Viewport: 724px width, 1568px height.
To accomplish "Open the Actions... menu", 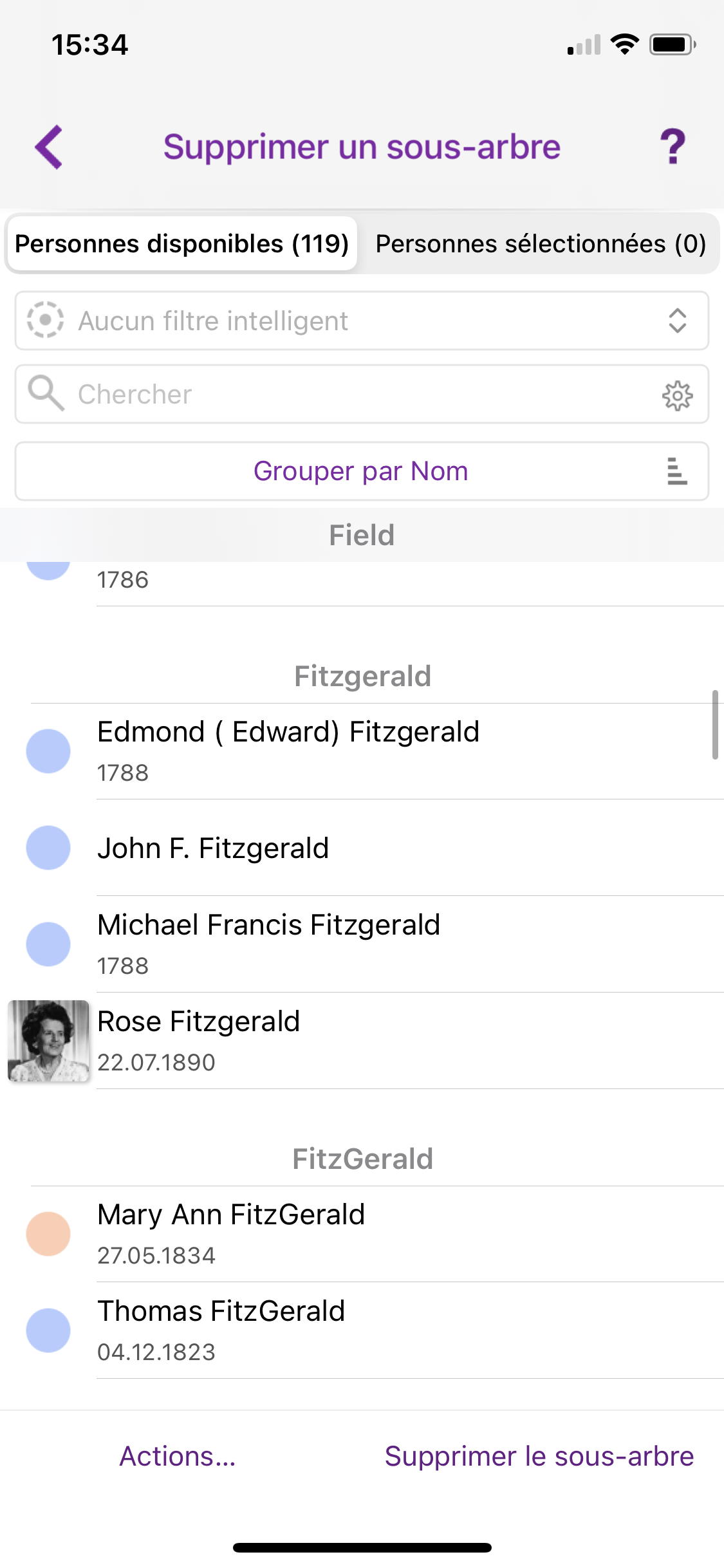I will click(x=178, y=1456).
